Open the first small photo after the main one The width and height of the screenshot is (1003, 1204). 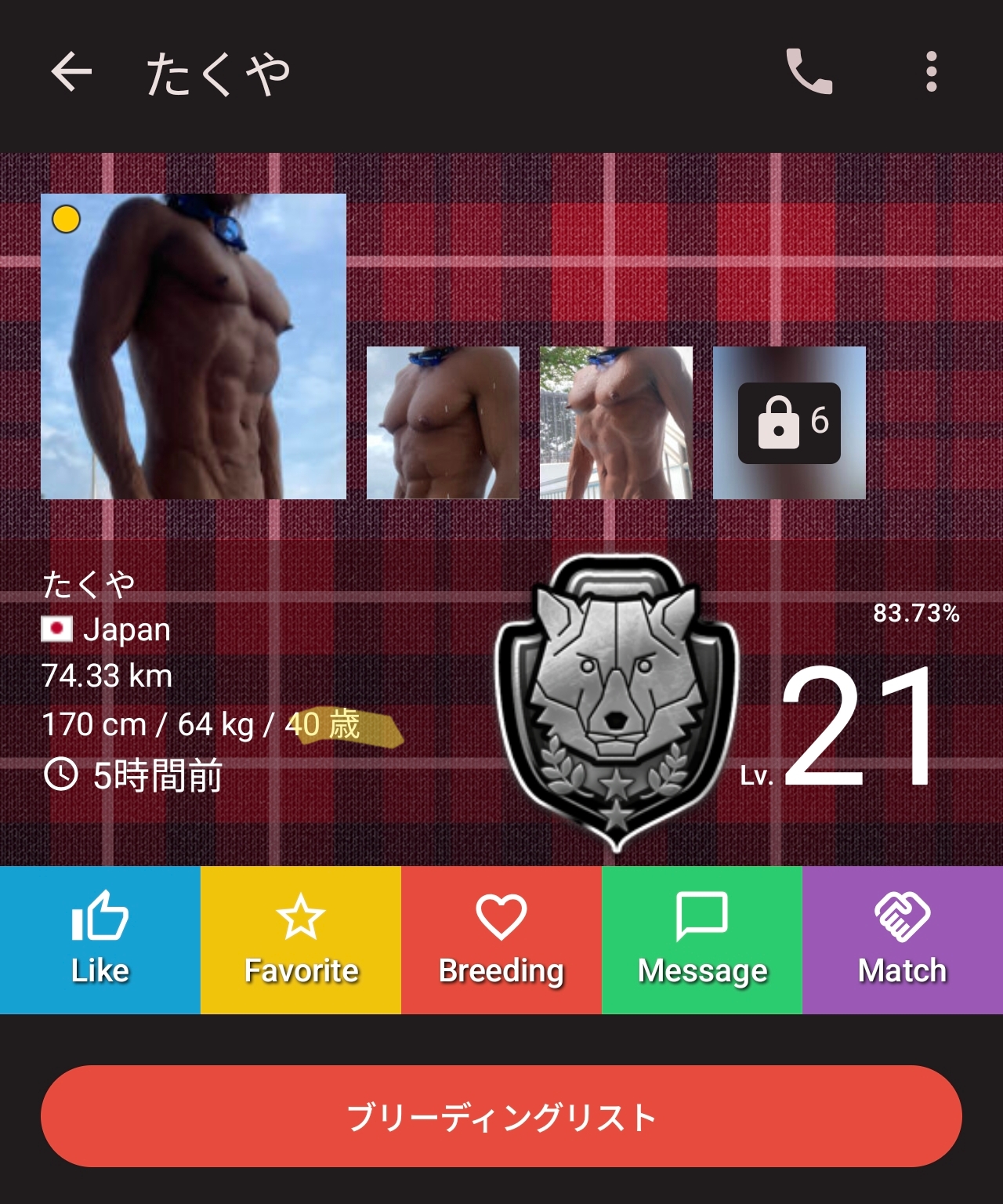443,422
